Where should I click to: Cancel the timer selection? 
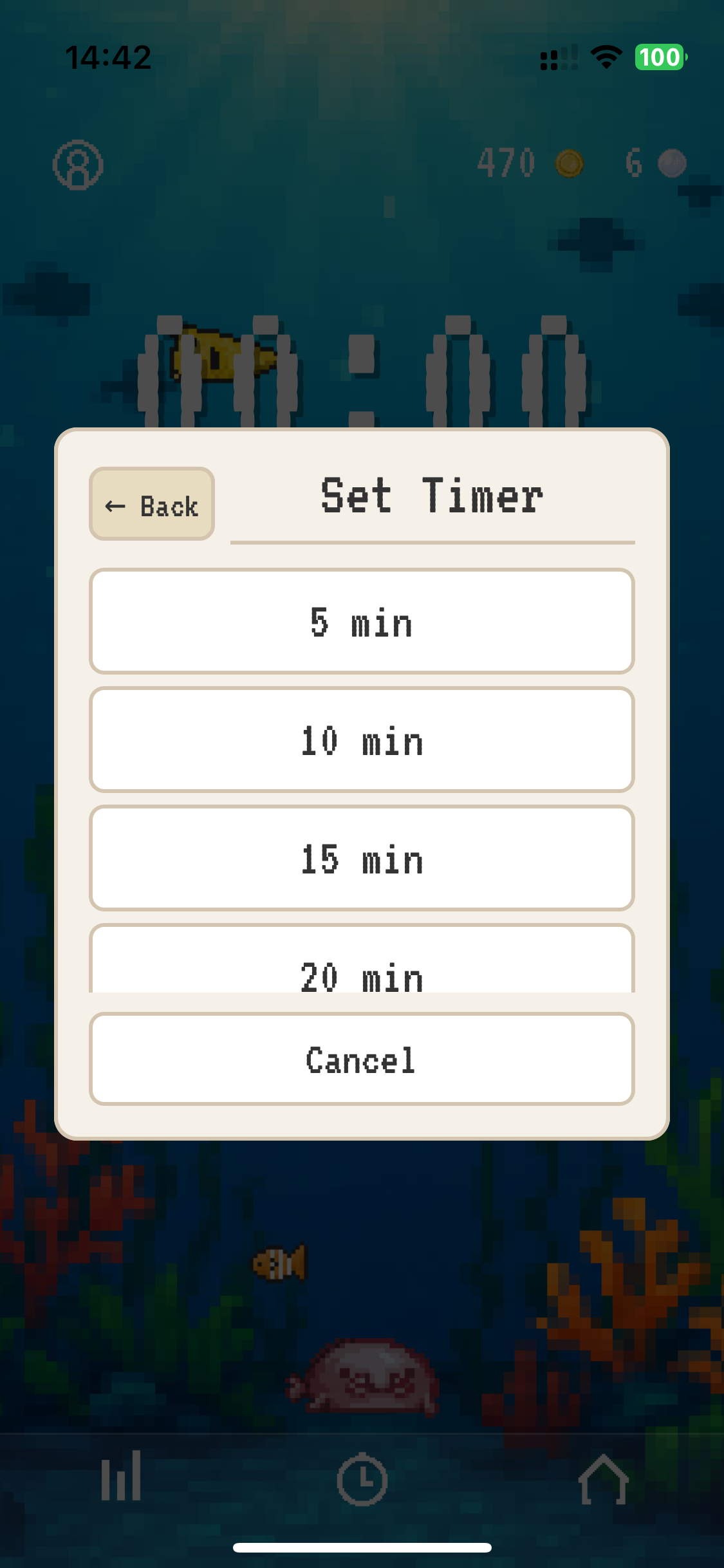pyautogui.click(x=362, y=1059)
